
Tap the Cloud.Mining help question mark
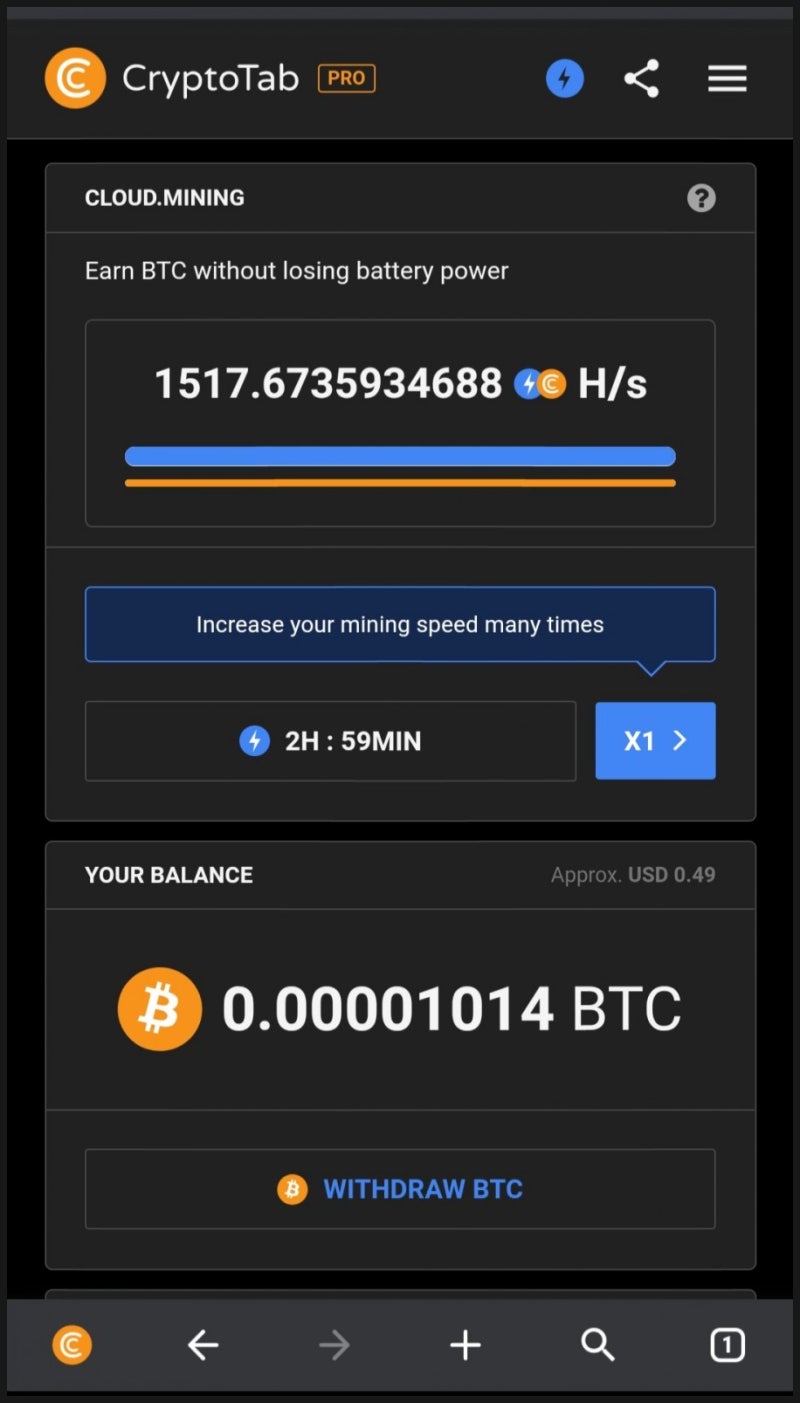click(702, 199)
